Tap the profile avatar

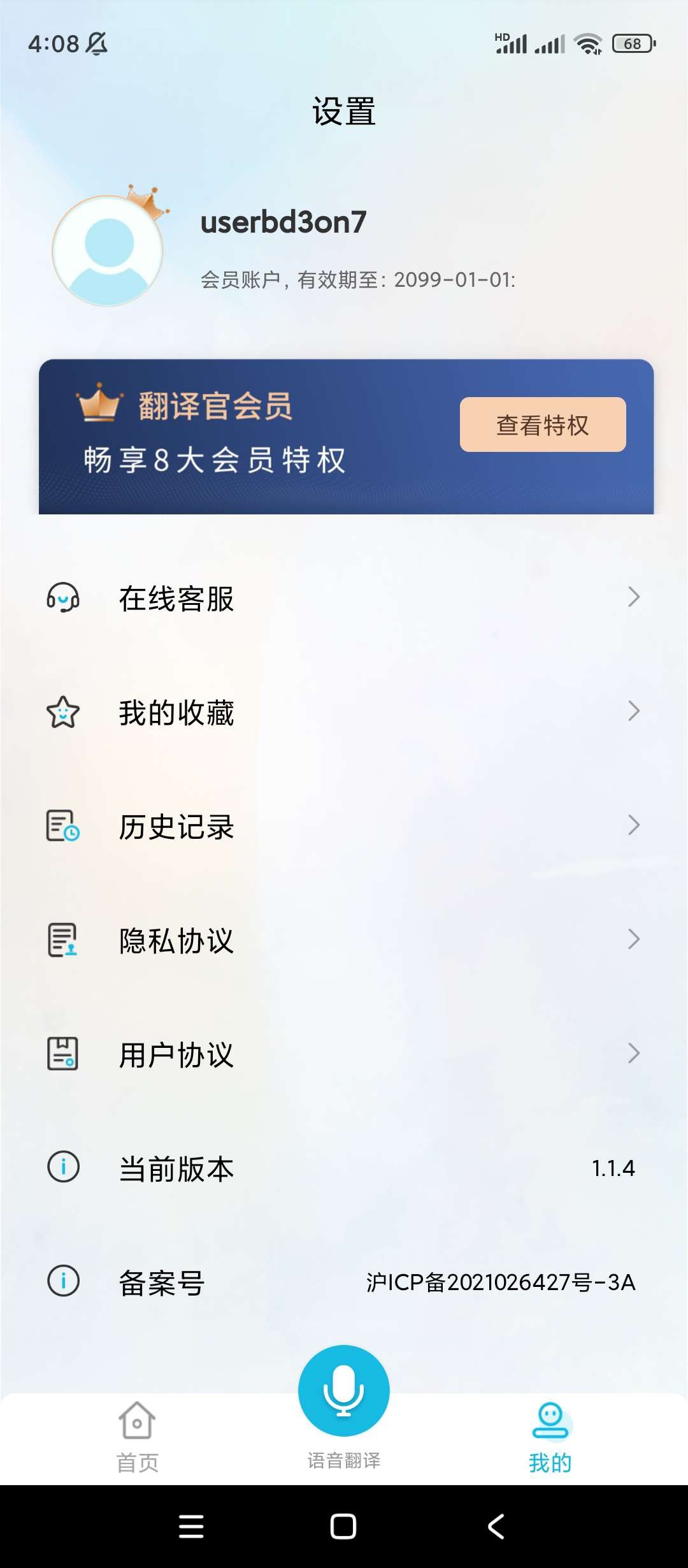[x=108, y=251]
